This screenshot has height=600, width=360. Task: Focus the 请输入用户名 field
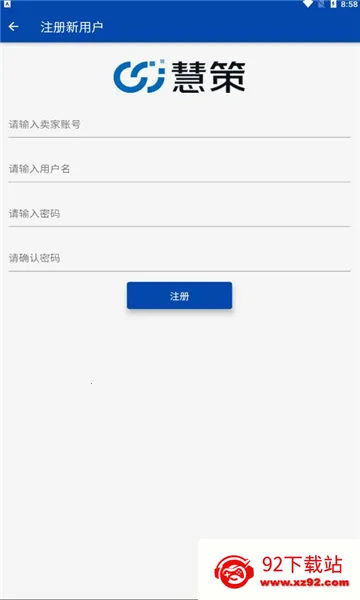click(x=179, y=169)
